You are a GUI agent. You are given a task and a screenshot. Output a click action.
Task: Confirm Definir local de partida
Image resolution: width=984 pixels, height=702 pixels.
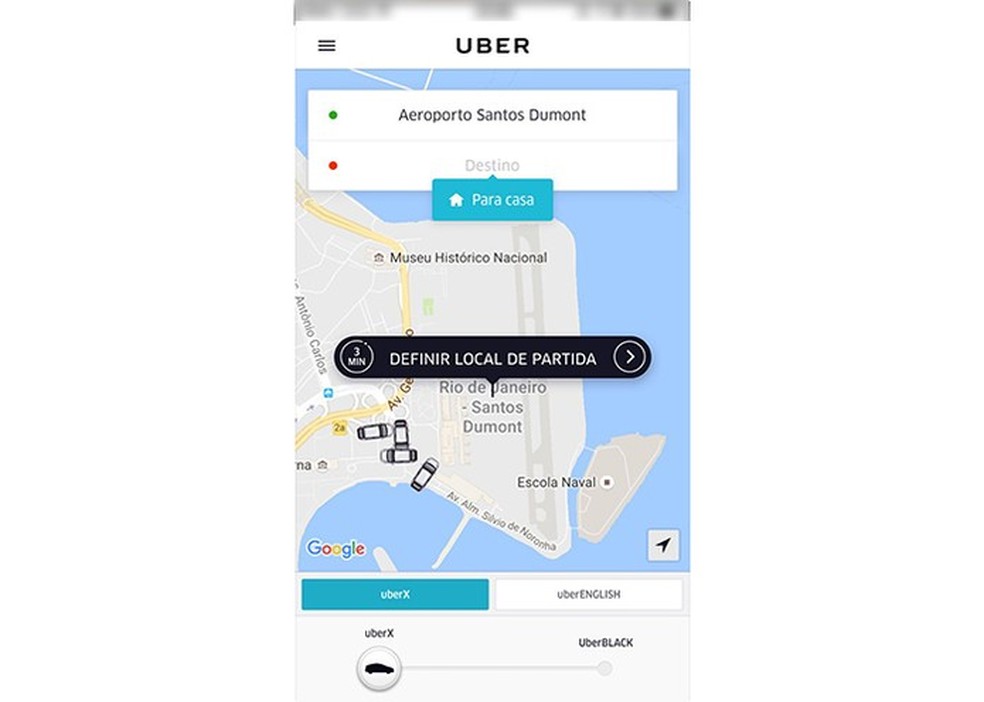(x=492, y=358)
